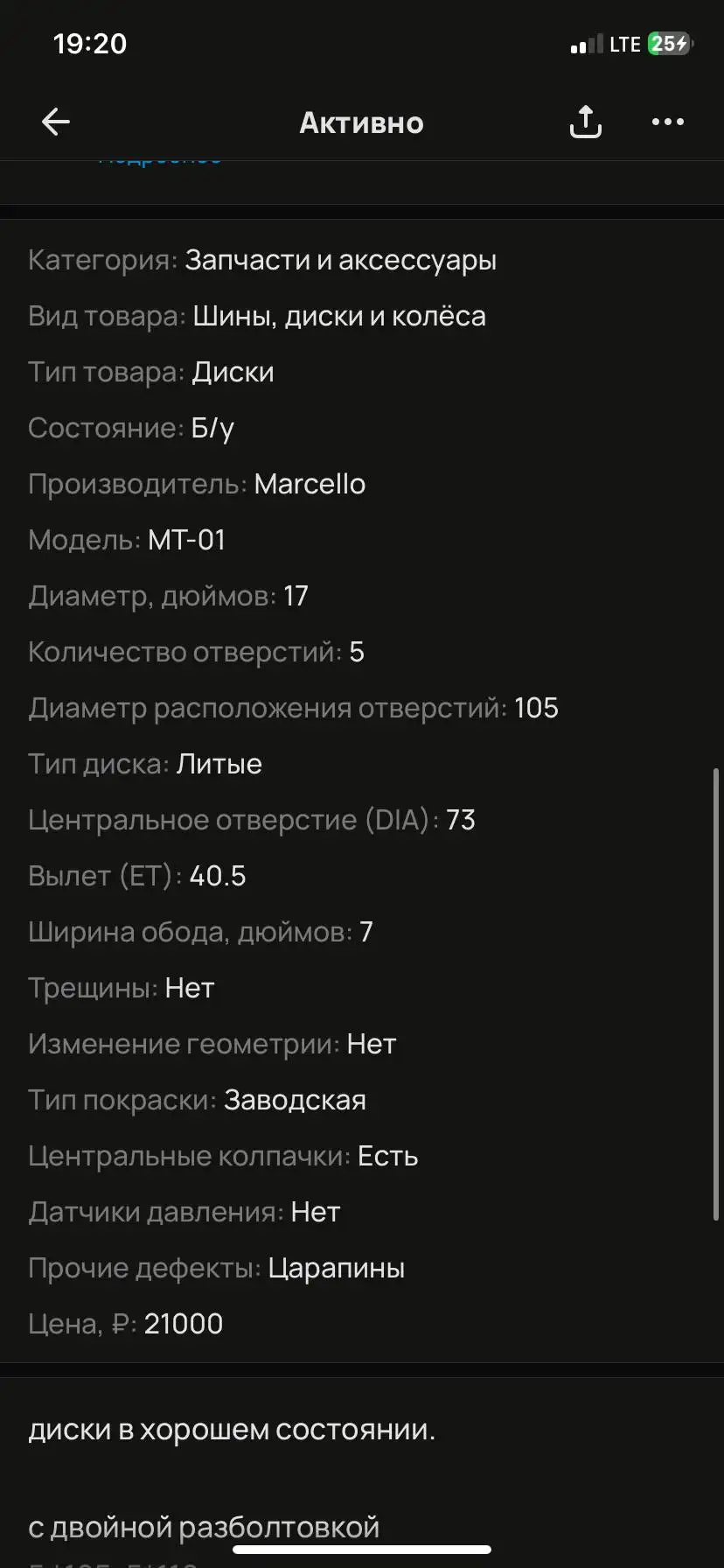Screen dimensions: 724x1568
Task: Select the Активно status title
Action: [x=361, y=122]
